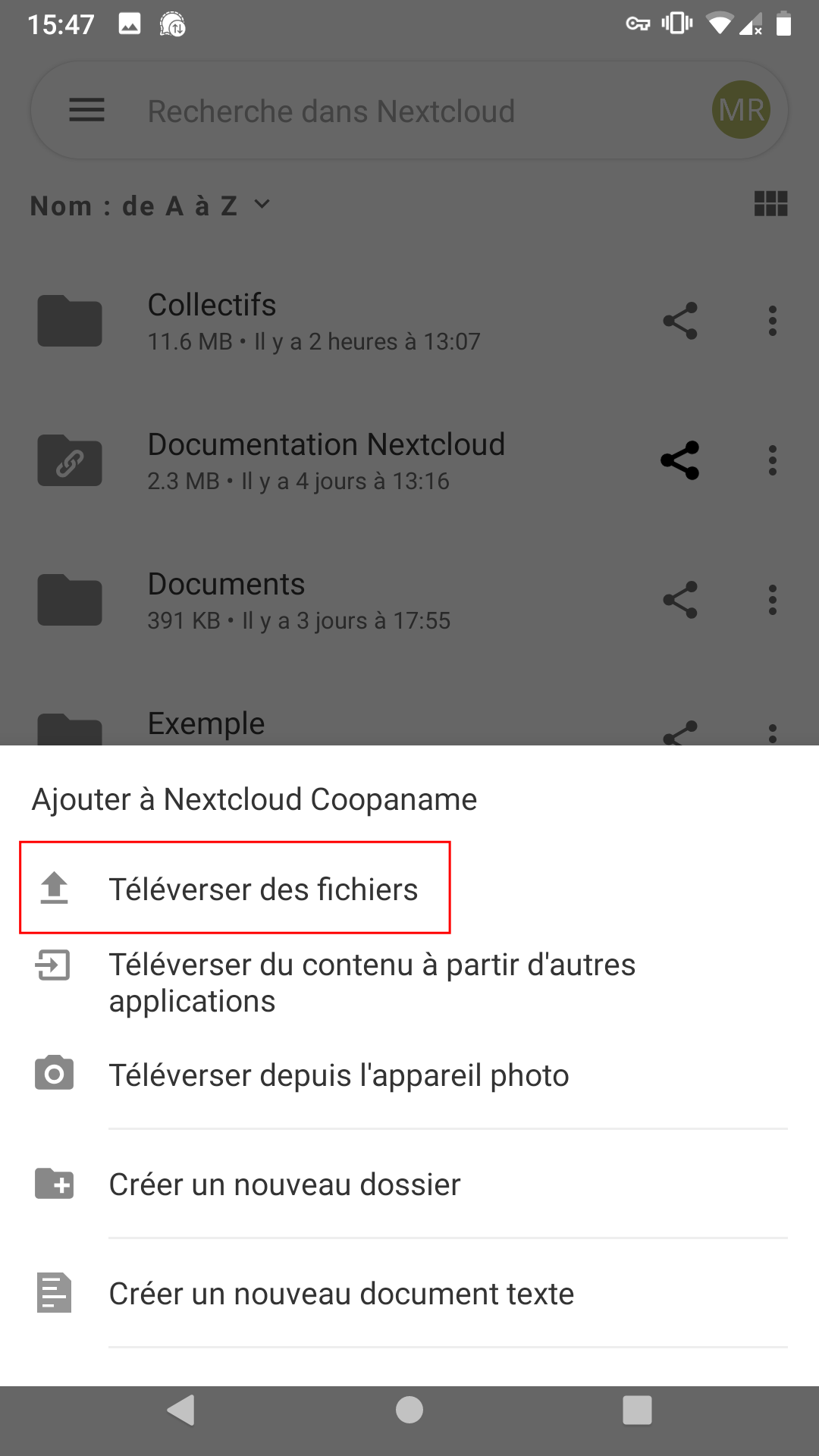This screenshot has height=1456, width=819.
Task: Choose Téléverser du contenu à partir d'autres applications
Action: [372, 983]
